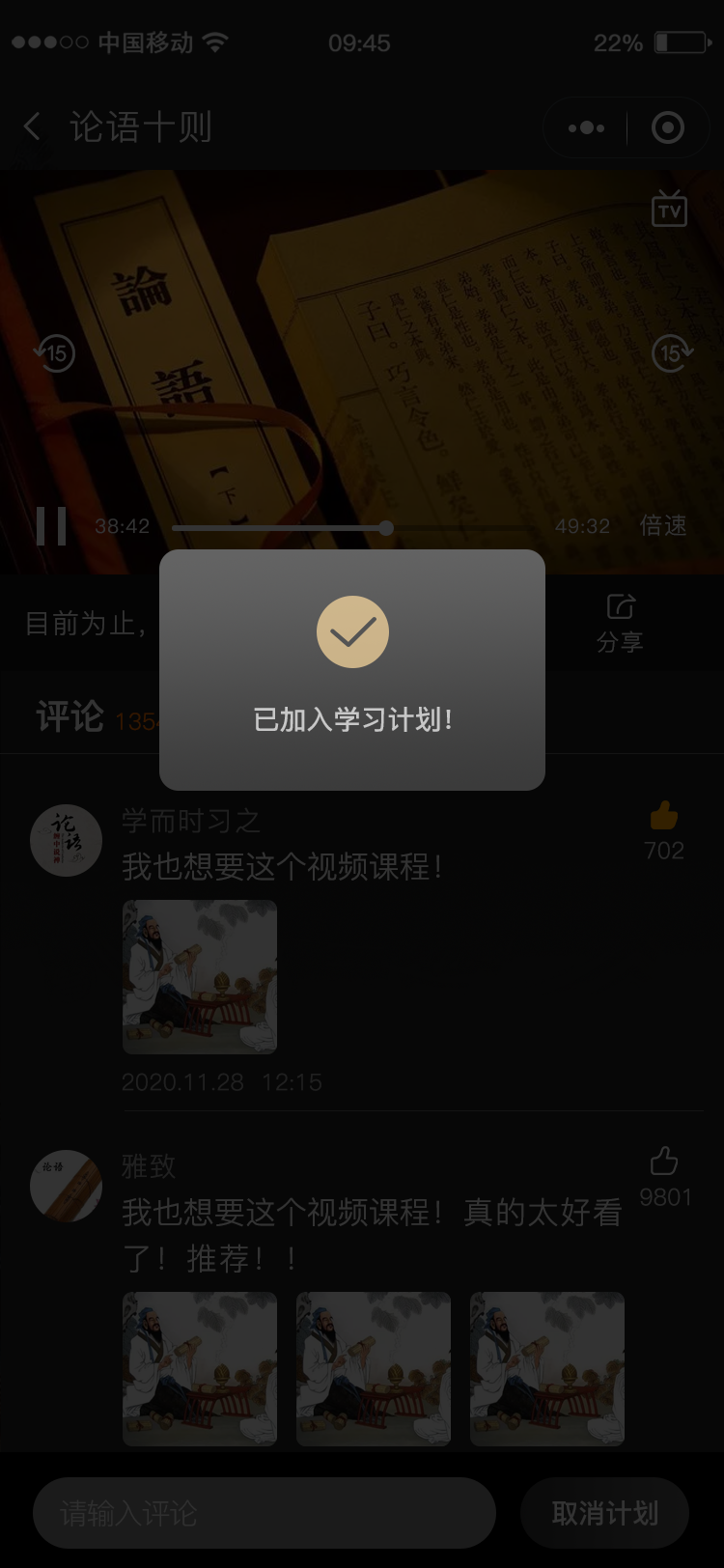Tap the 请输入评论 comment field
The height and width of the screenshot is (1568, 724).
pyautogui.click(x=264, y=1512)
